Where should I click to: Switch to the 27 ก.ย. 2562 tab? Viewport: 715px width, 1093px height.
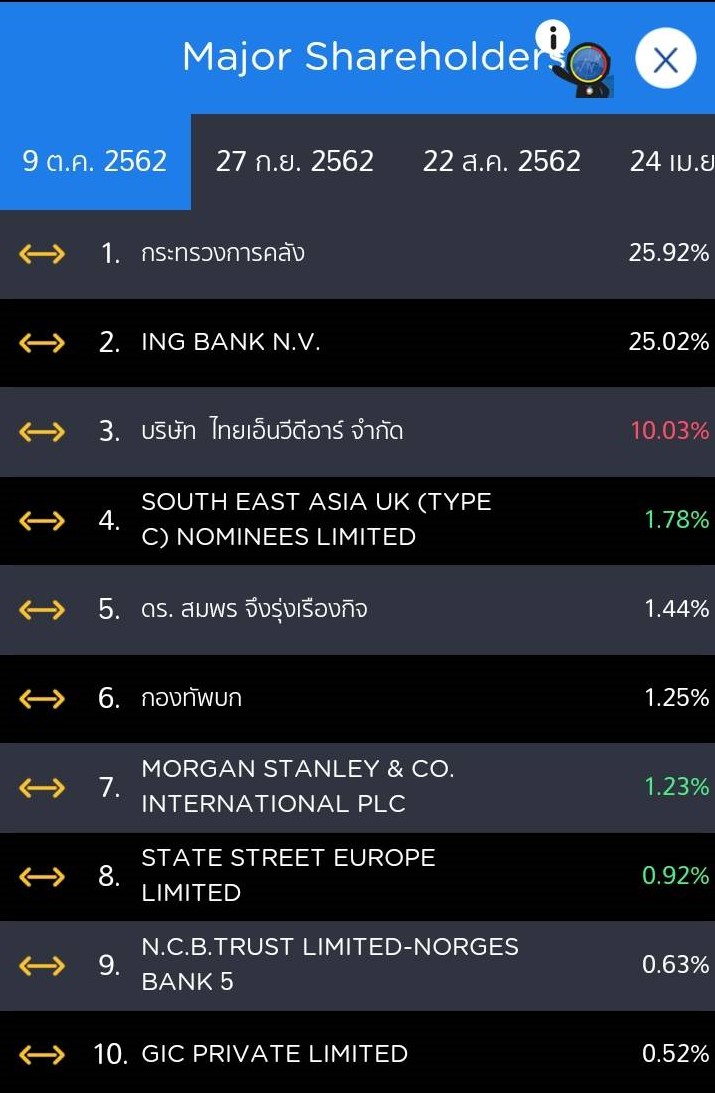click(294, 161)
